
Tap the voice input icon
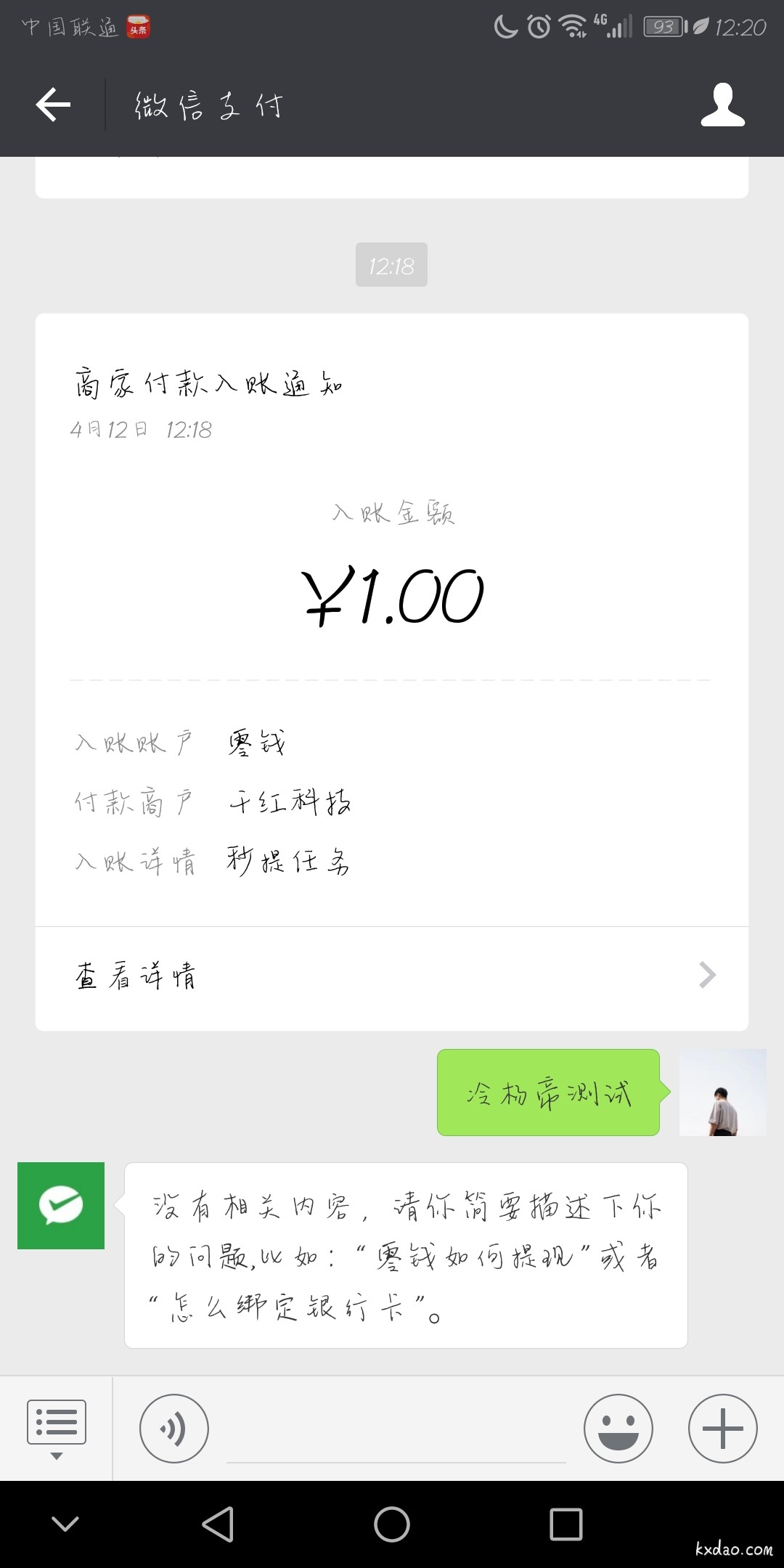[174, 1427]
